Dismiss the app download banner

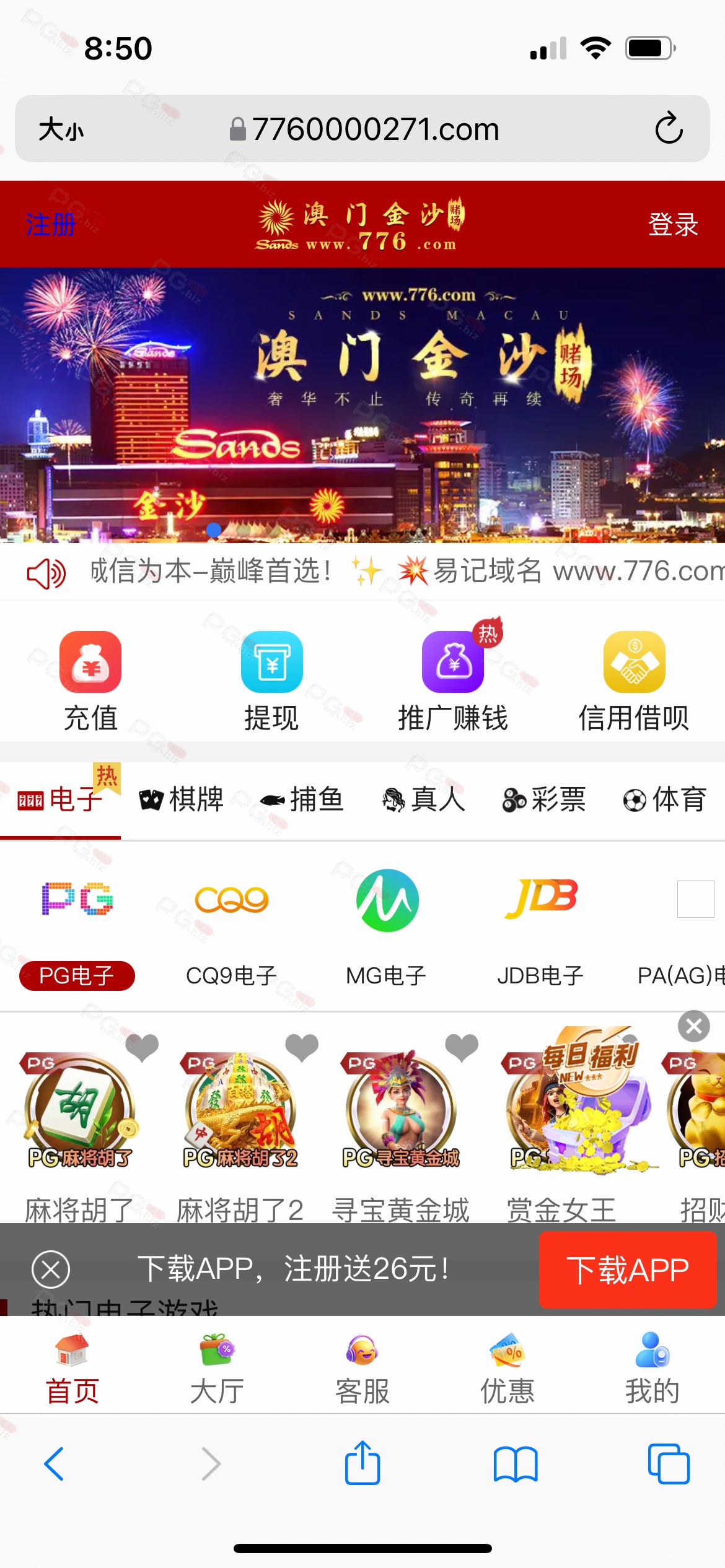click(x=51, y=1270)
